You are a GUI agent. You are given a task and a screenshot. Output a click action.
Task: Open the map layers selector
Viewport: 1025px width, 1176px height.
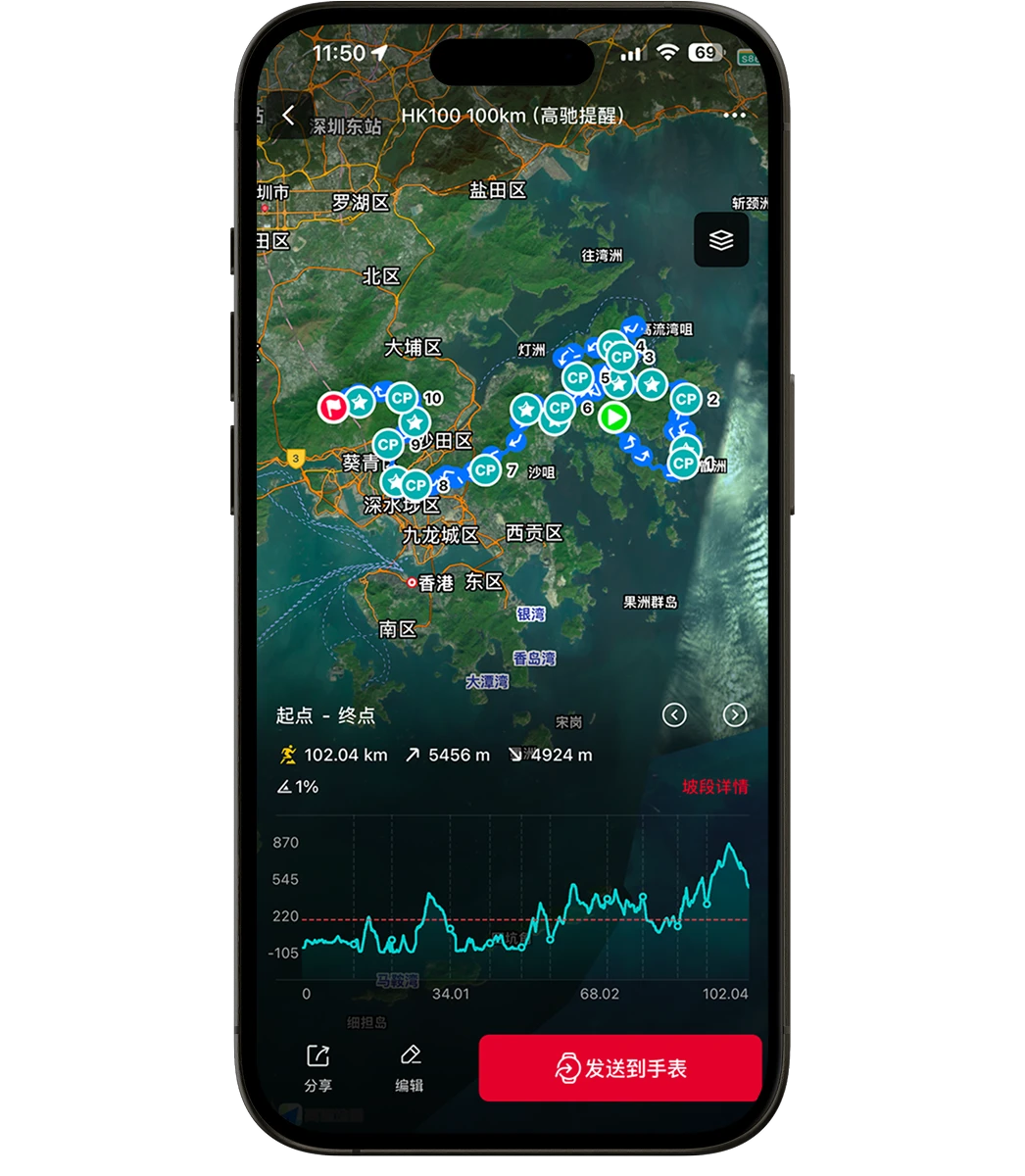(721, 240)
